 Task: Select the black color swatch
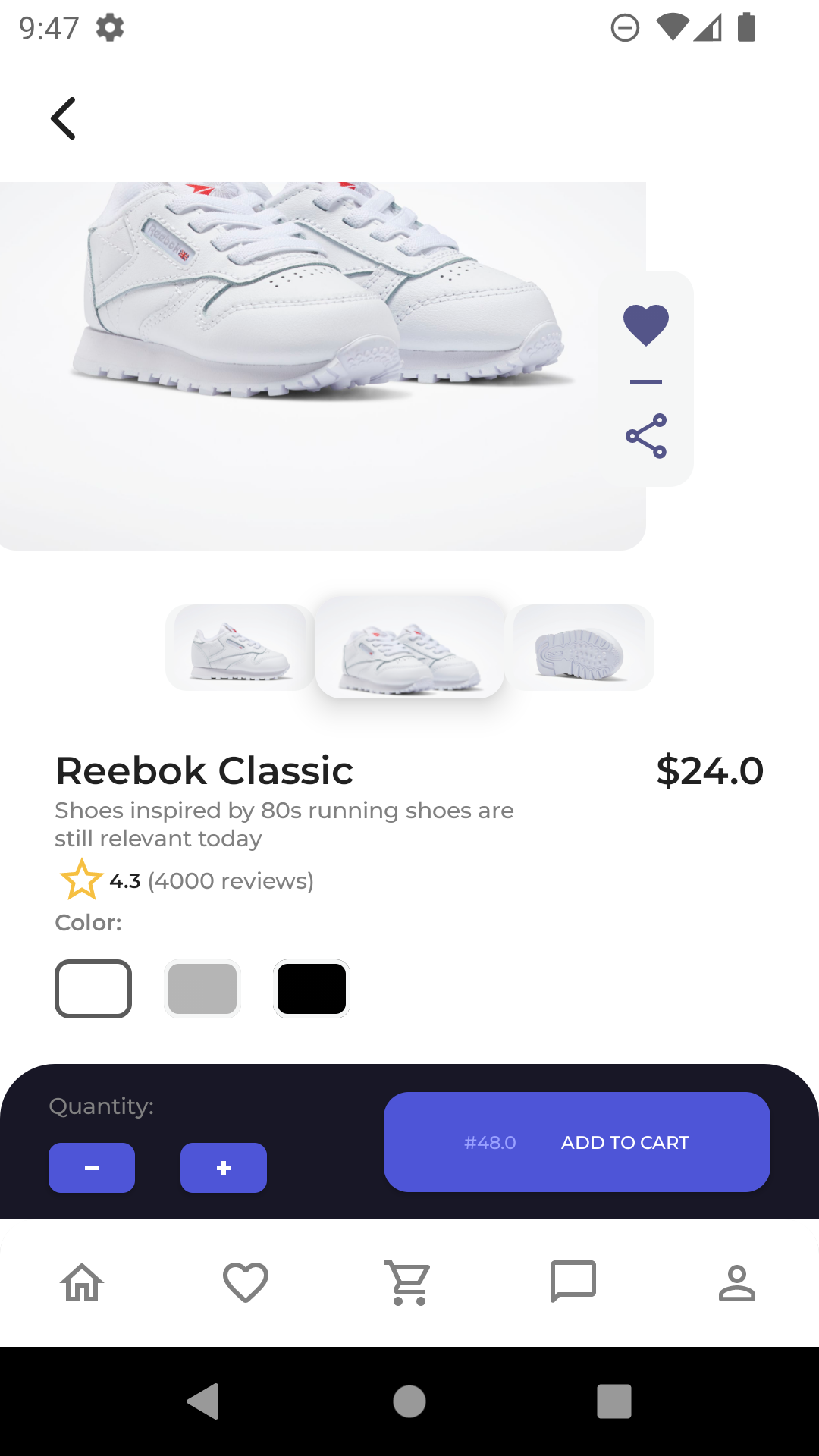click(x=312, y=989)
